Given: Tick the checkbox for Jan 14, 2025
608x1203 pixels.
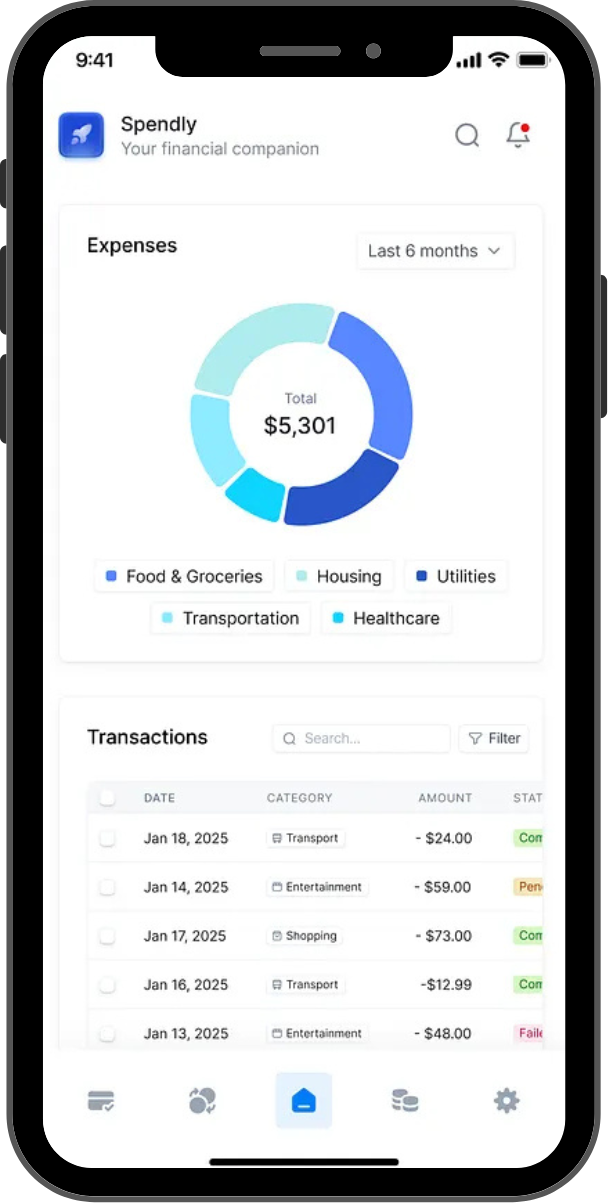Looking at the screenshot, I should (107, 887).
